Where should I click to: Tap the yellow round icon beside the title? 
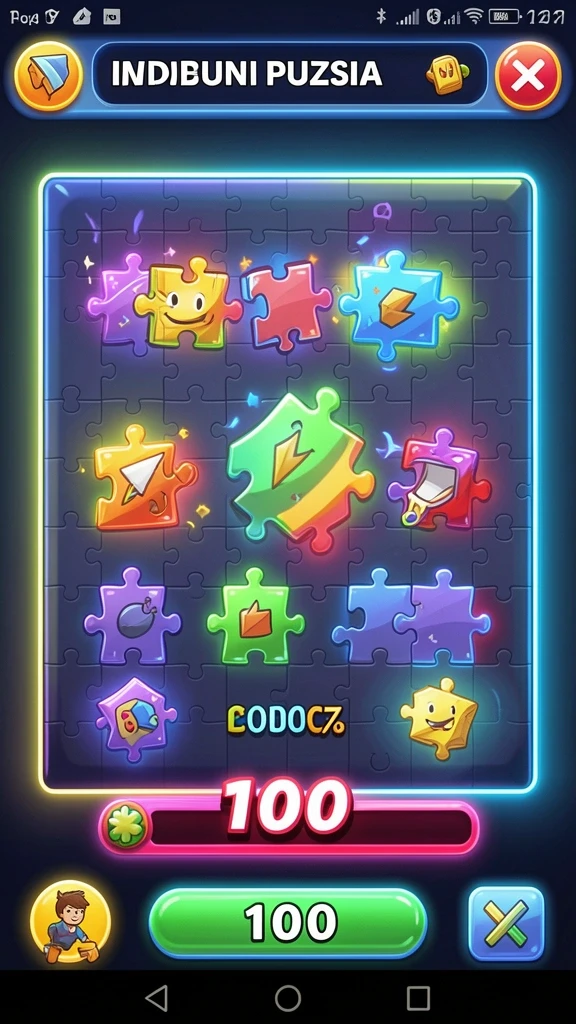(x=48, y=76)
